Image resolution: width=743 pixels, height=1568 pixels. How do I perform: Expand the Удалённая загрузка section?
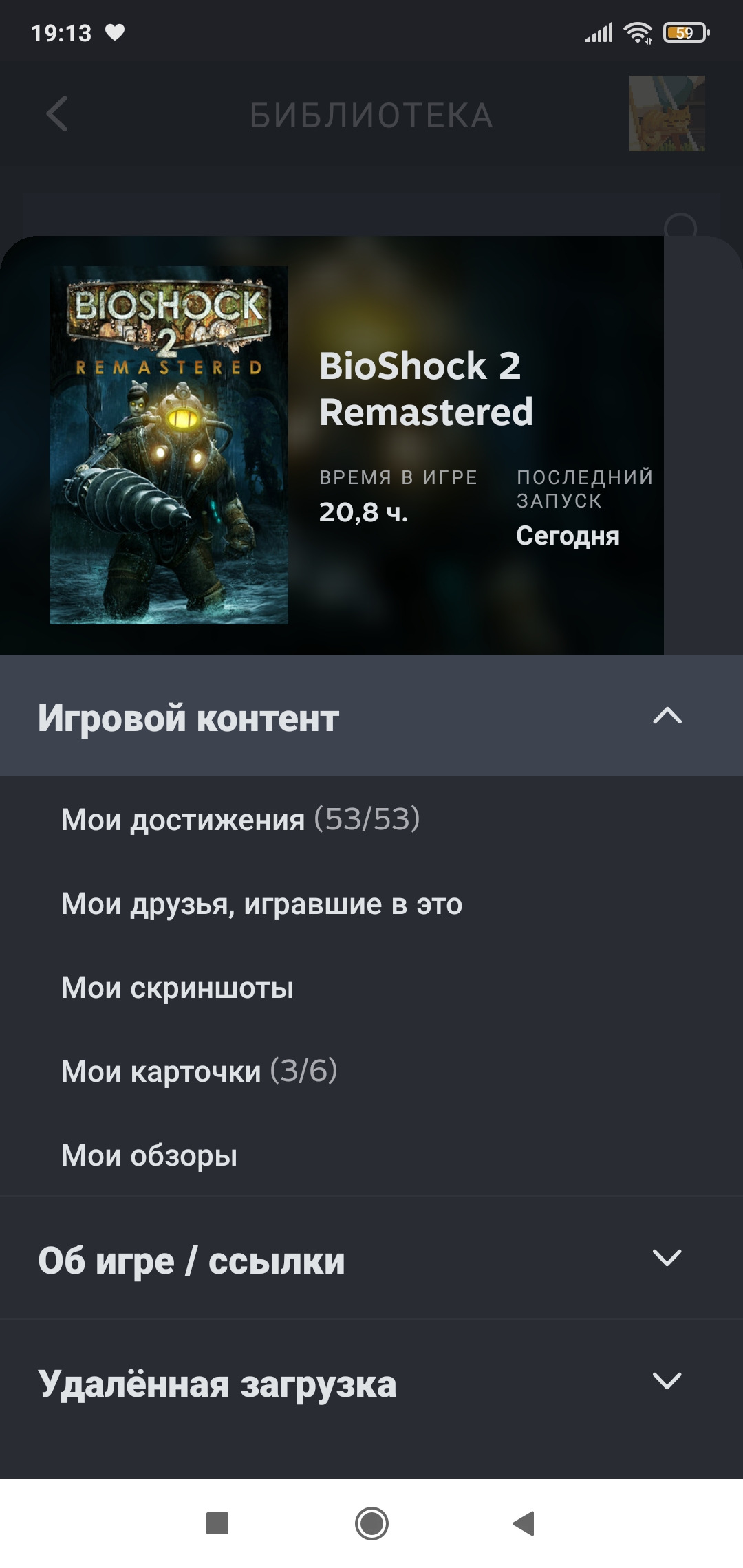click(x=371, y=1382)
